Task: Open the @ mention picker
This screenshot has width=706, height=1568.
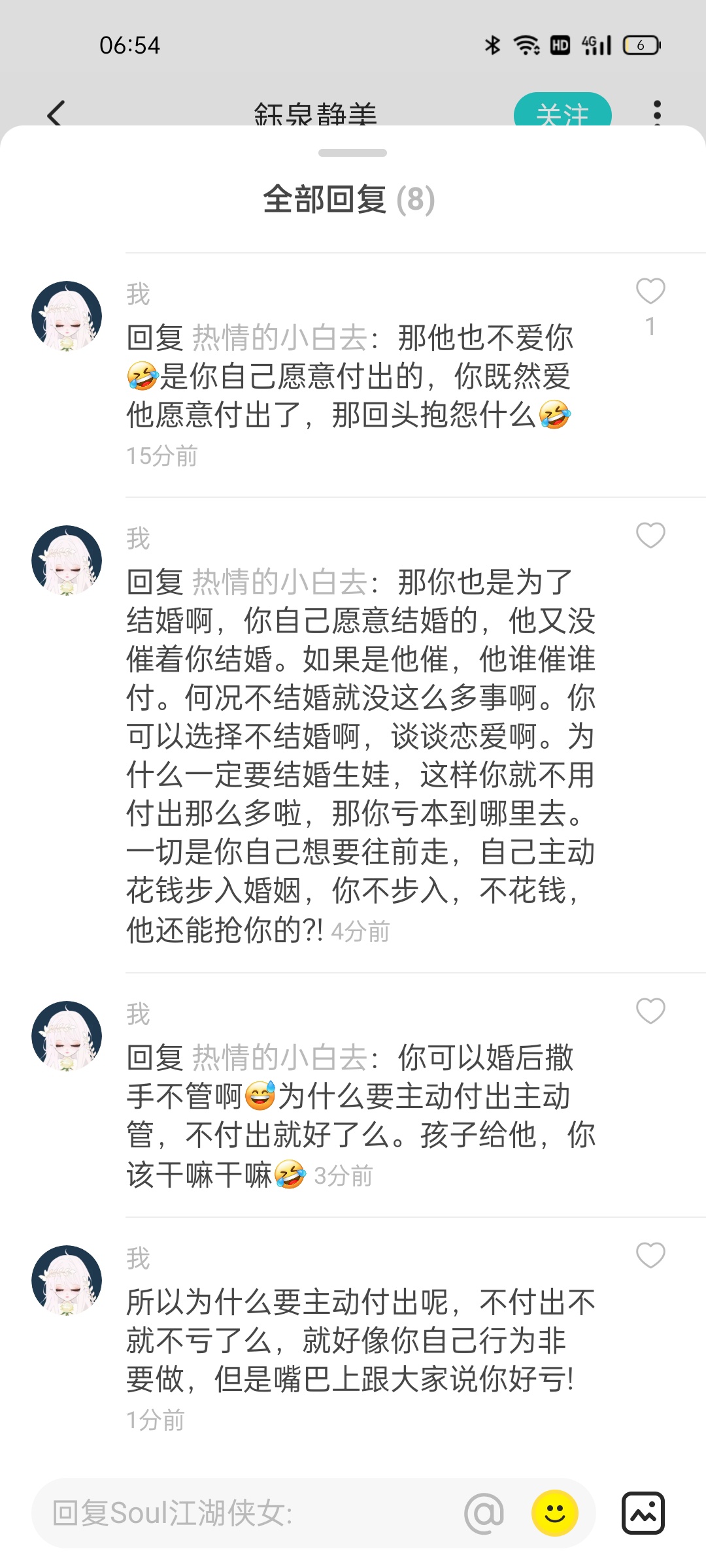Action: pyautogui.click(x=484, y=1513)
